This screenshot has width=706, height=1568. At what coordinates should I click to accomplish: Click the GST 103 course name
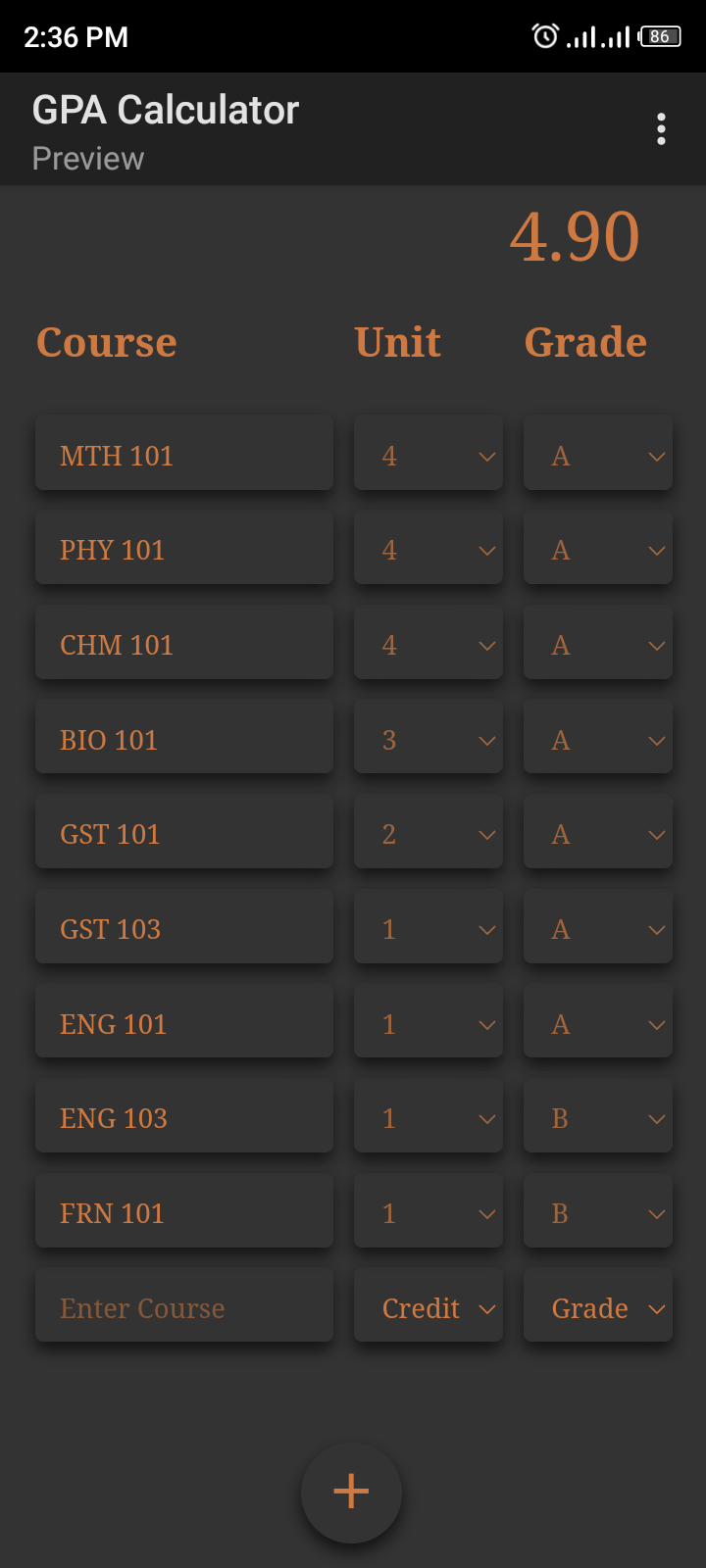click(x=183, y=928)
